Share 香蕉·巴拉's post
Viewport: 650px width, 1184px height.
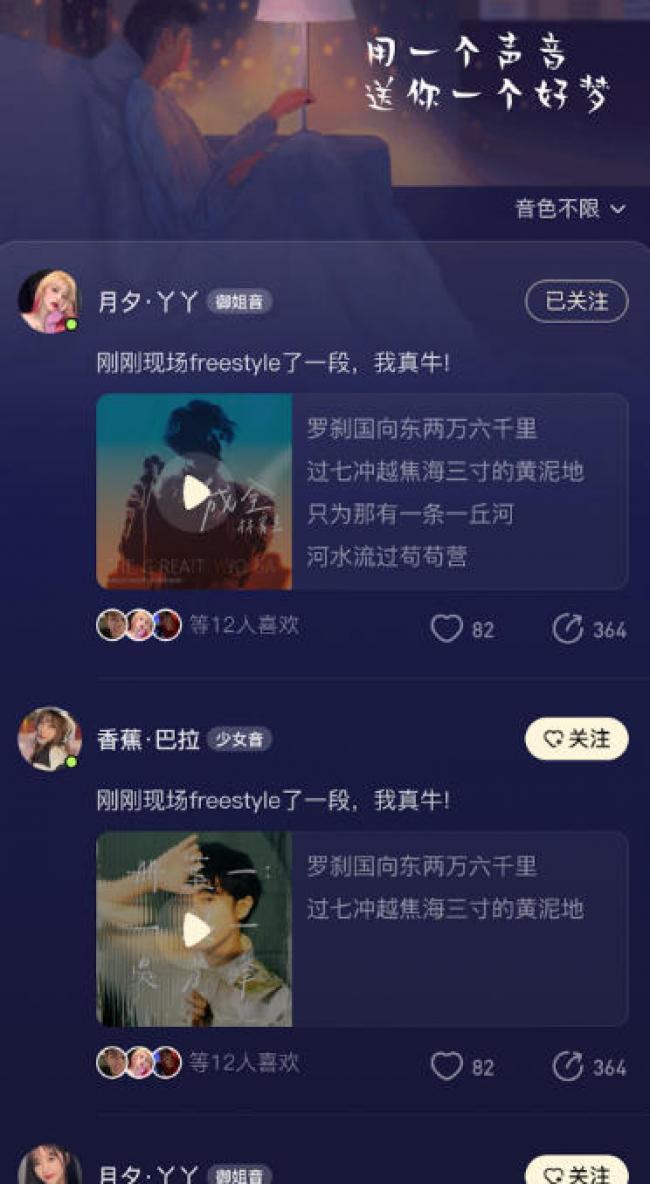568,1066
